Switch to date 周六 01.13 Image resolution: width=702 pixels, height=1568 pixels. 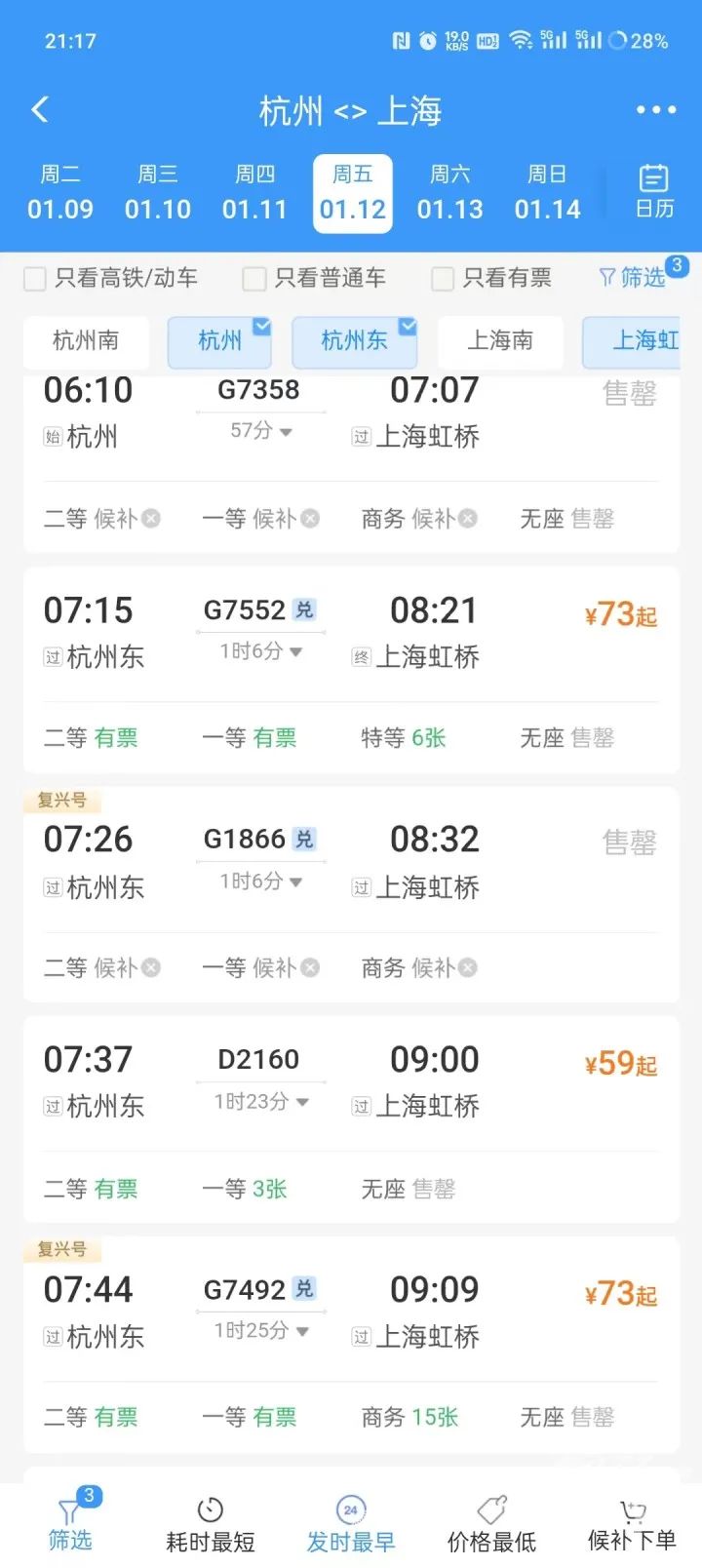point(449,193)
